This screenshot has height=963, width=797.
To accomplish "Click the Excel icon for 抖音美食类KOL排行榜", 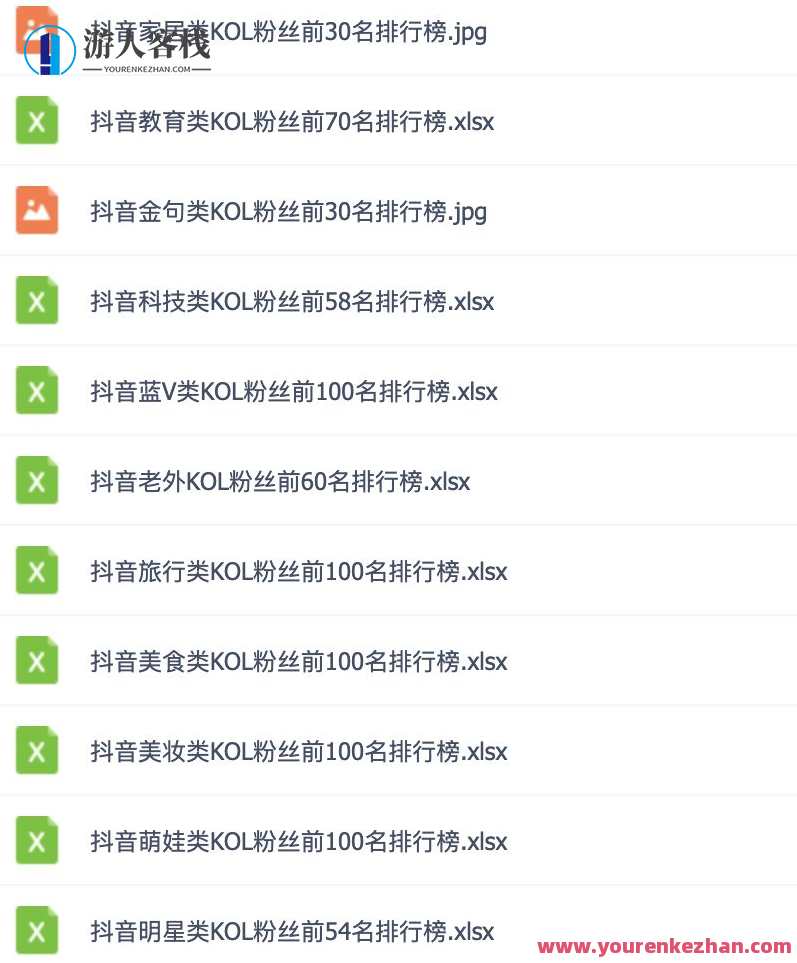I will point(36,661).
